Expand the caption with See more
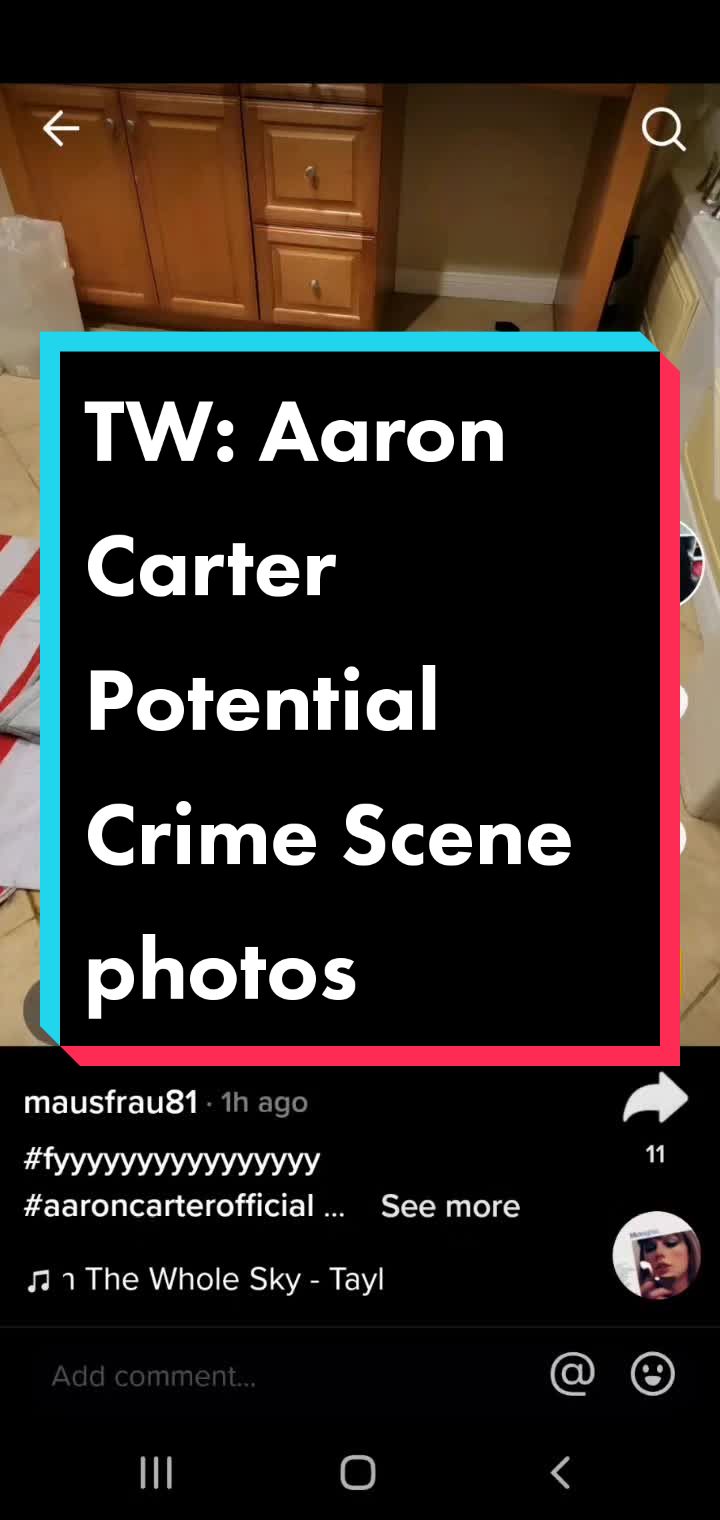The width and height of the screenshot is (720, 1520). click(x=450, y=1206)
